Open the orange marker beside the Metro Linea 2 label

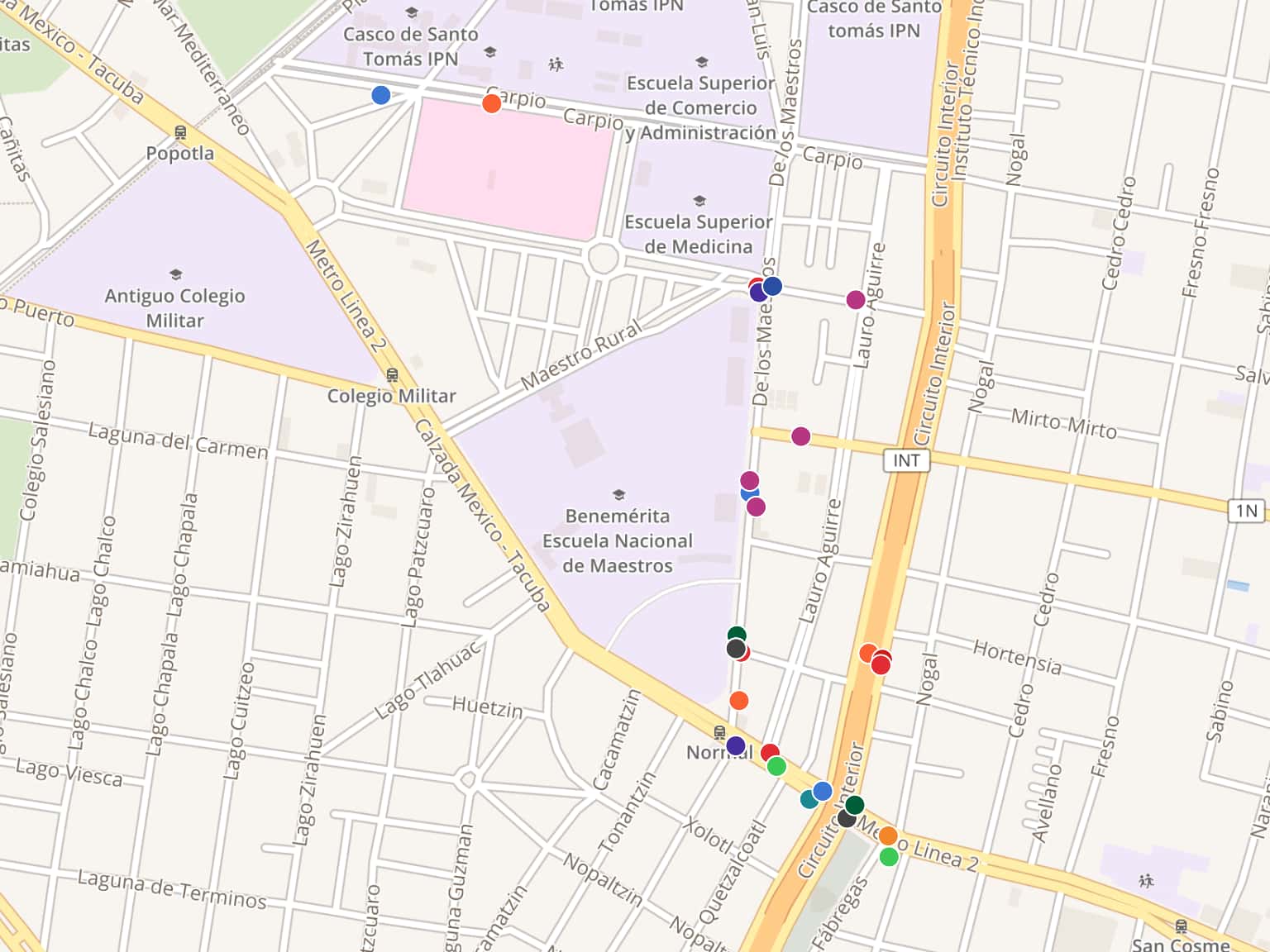(888, 836)
